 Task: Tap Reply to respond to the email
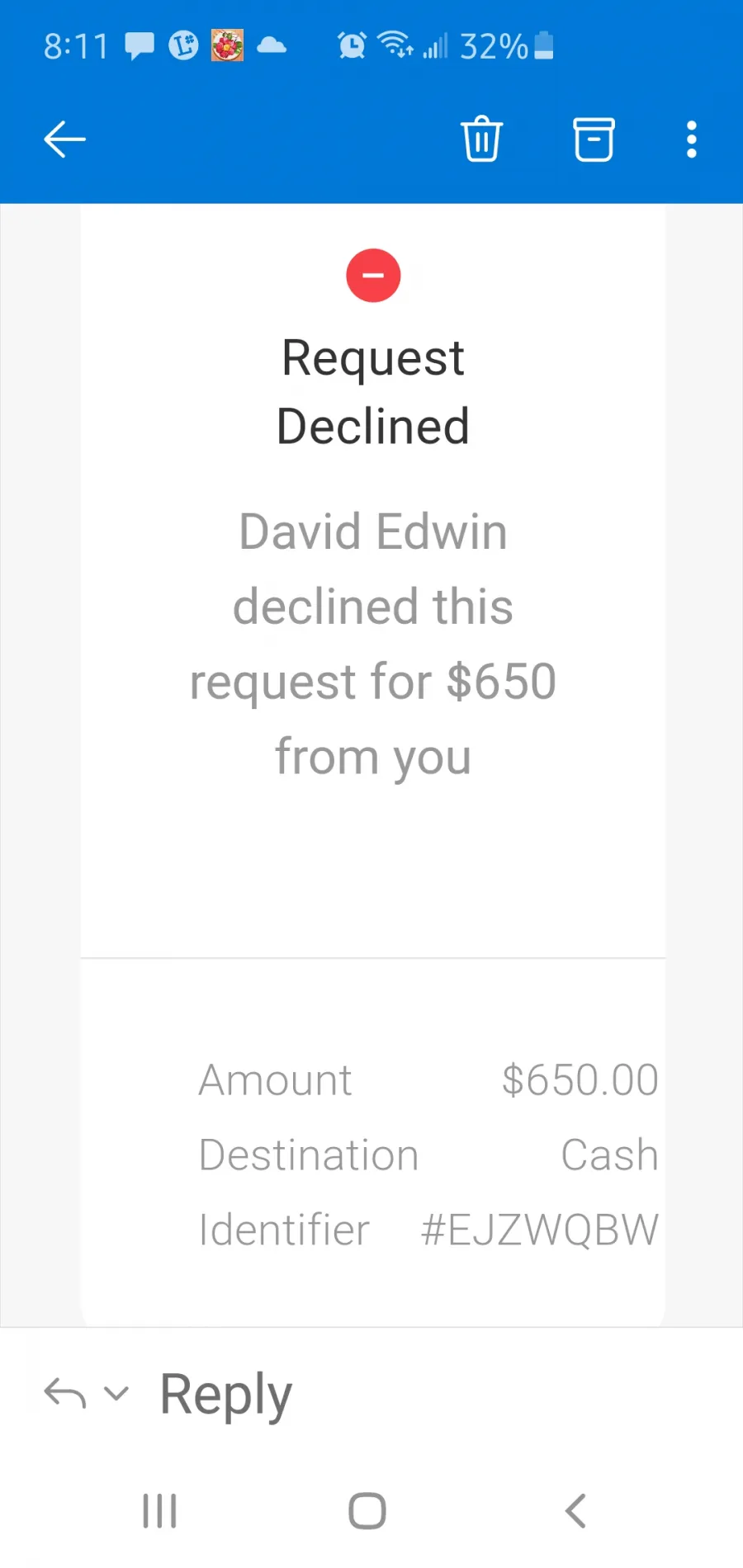coord(225,1396)
